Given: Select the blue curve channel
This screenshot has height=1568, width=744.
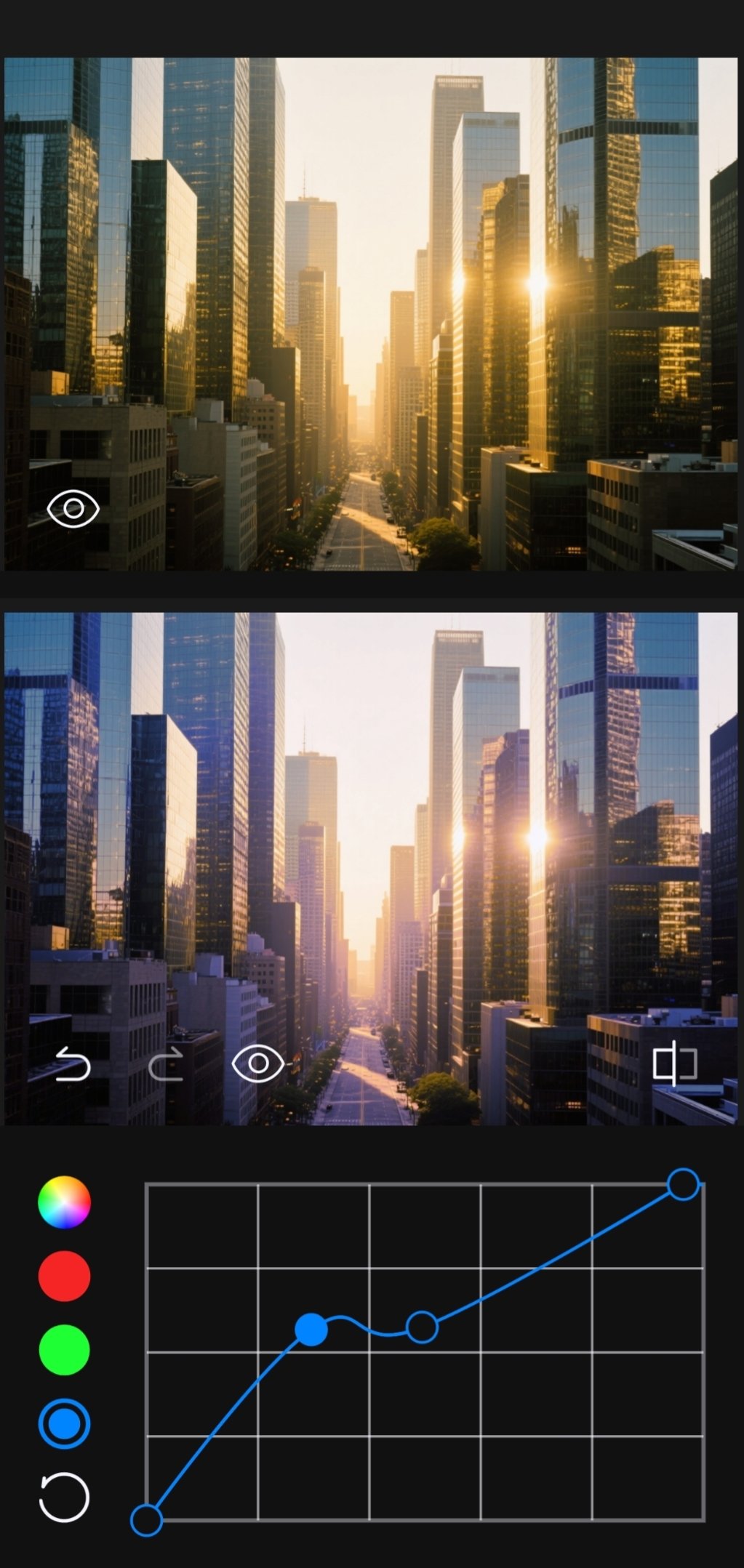Looking at the screenshot, I should [64, 1423].
